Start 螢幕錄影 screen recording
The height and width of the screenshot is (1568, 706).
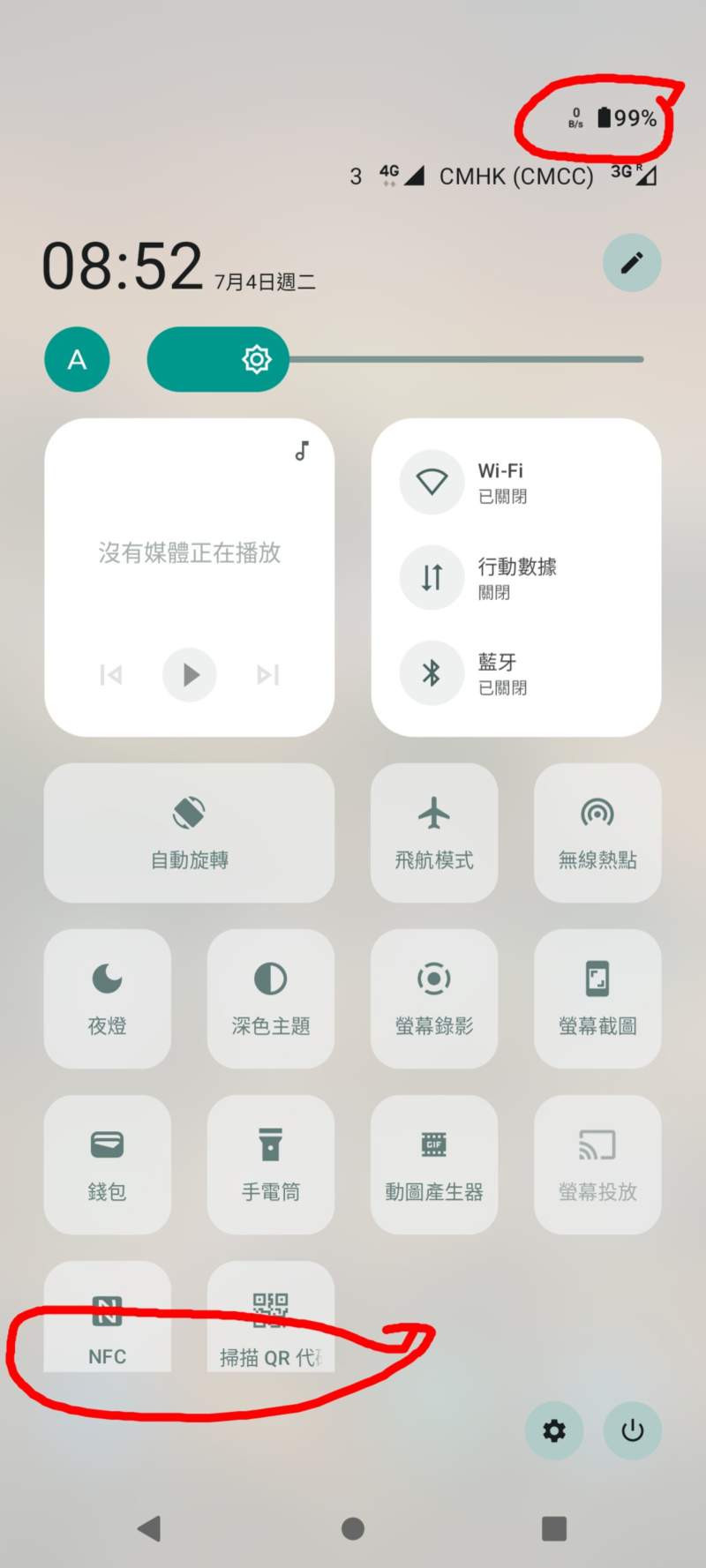pyautogui.click(x=434, y=999)
